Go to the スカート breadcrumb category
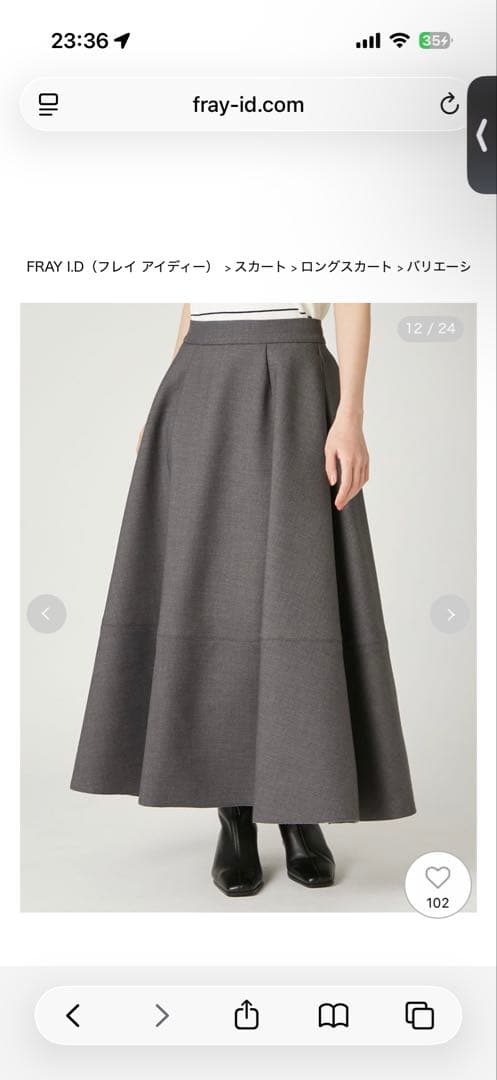The height and width of the screenshot is (1080, 497). click(x=260, y=267)
